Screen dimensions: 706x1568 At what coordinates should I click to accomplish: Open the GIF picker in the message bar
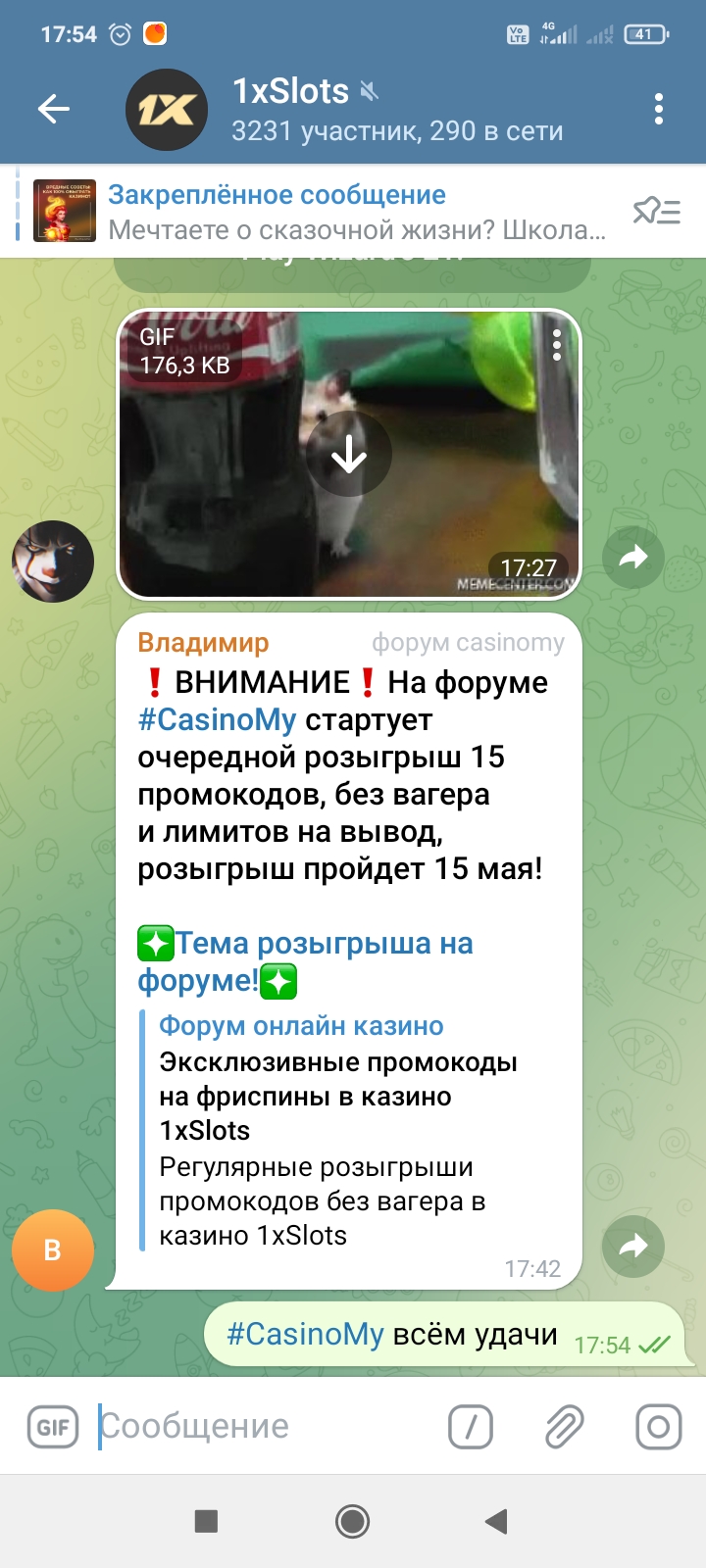(53, 1427)
